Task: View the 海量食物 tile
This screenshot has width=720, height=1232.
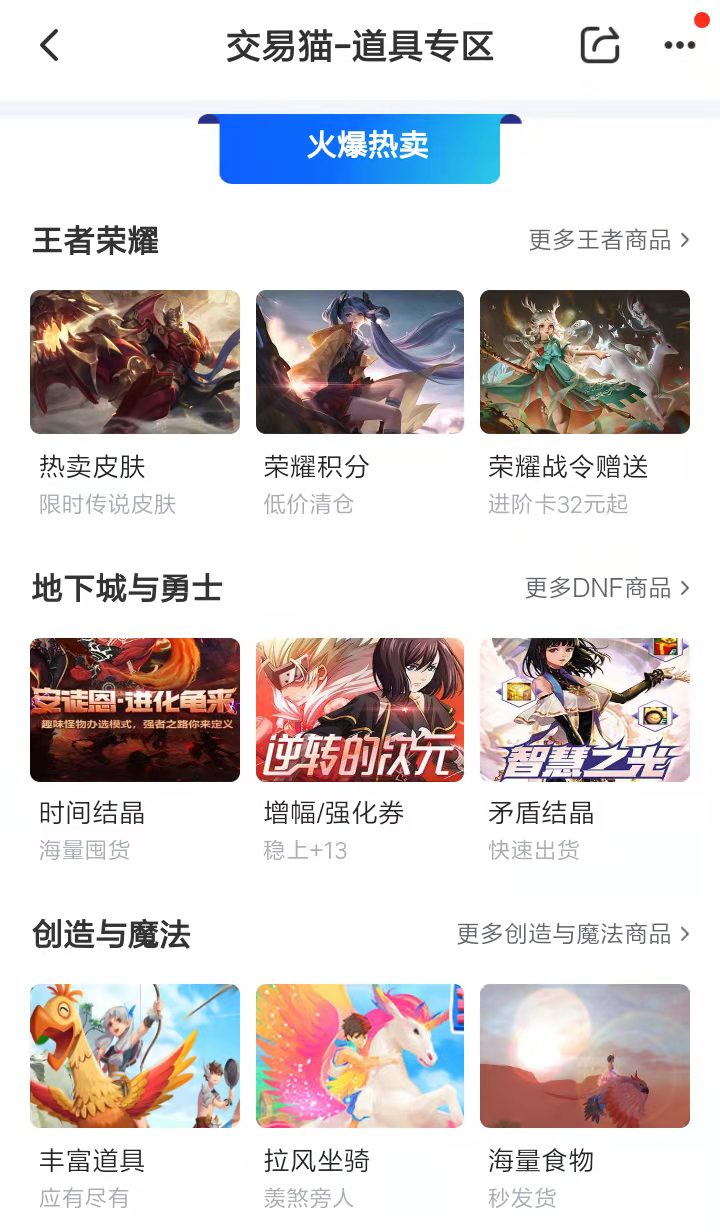Action: tap(585, 1056)
